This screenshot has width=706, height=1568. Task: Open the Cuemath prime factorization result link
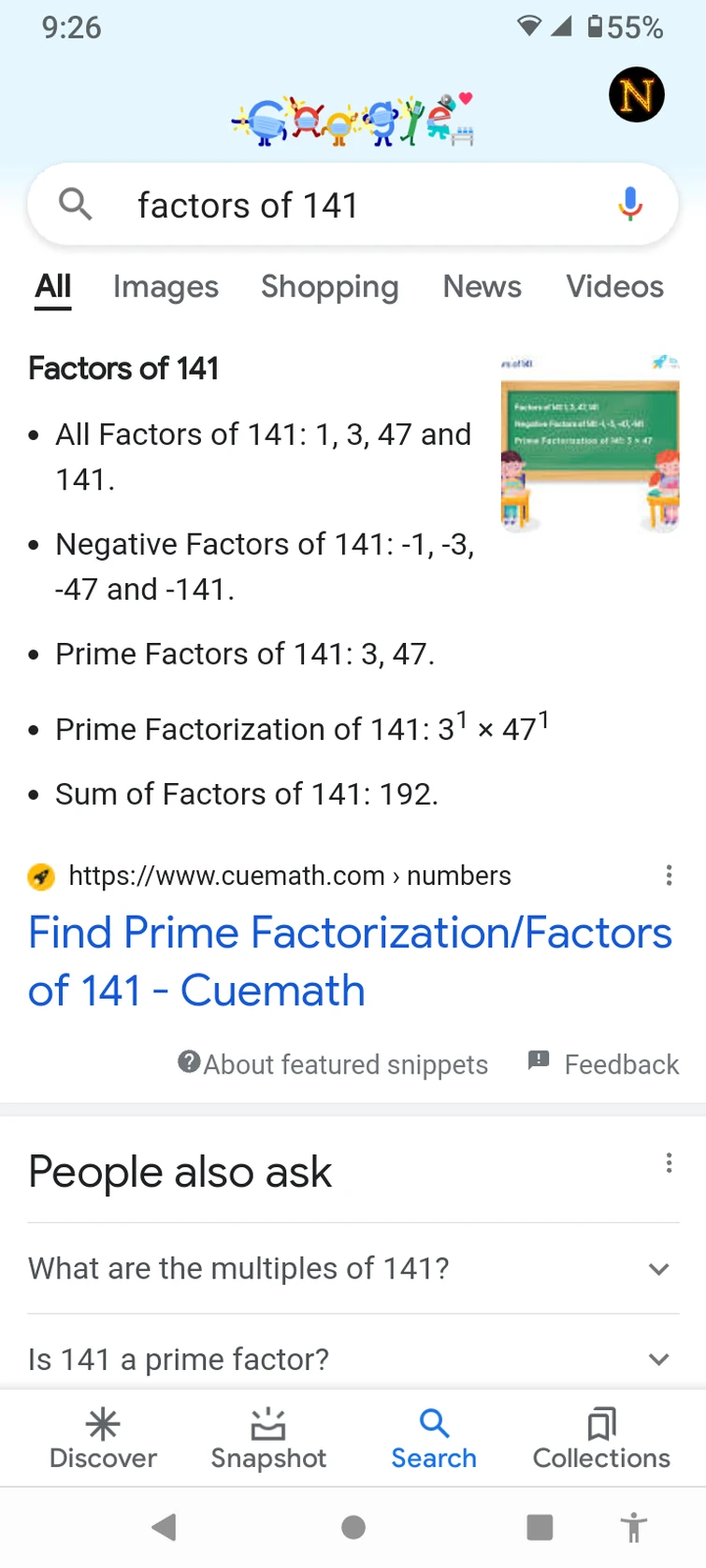click(350, 961)
